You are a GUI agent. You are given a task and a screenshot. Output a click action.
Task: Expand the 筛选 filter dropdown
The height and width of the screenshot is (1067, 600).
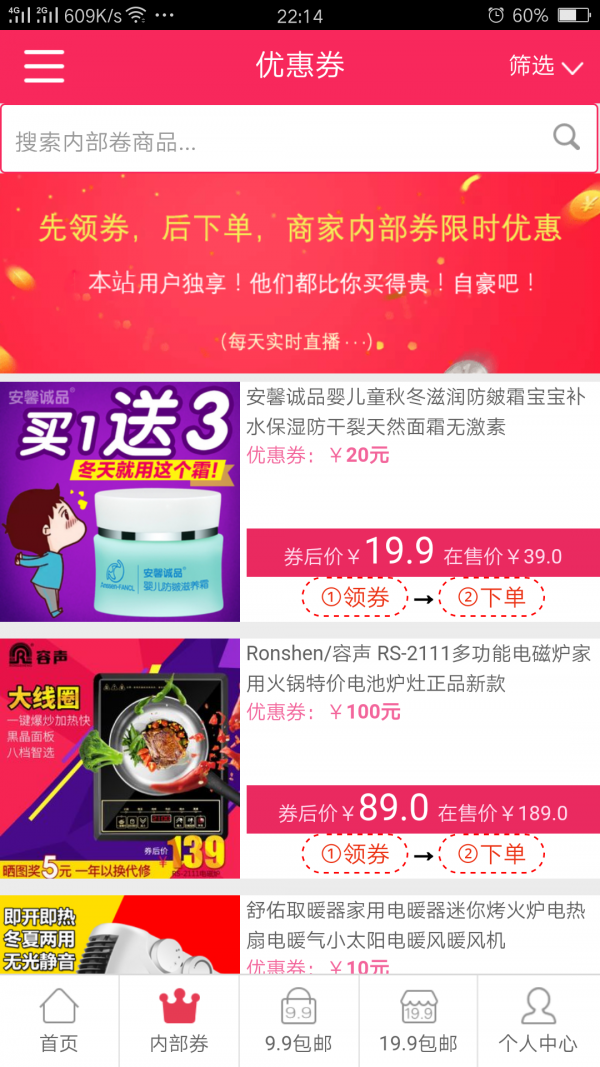coord(545,66)
